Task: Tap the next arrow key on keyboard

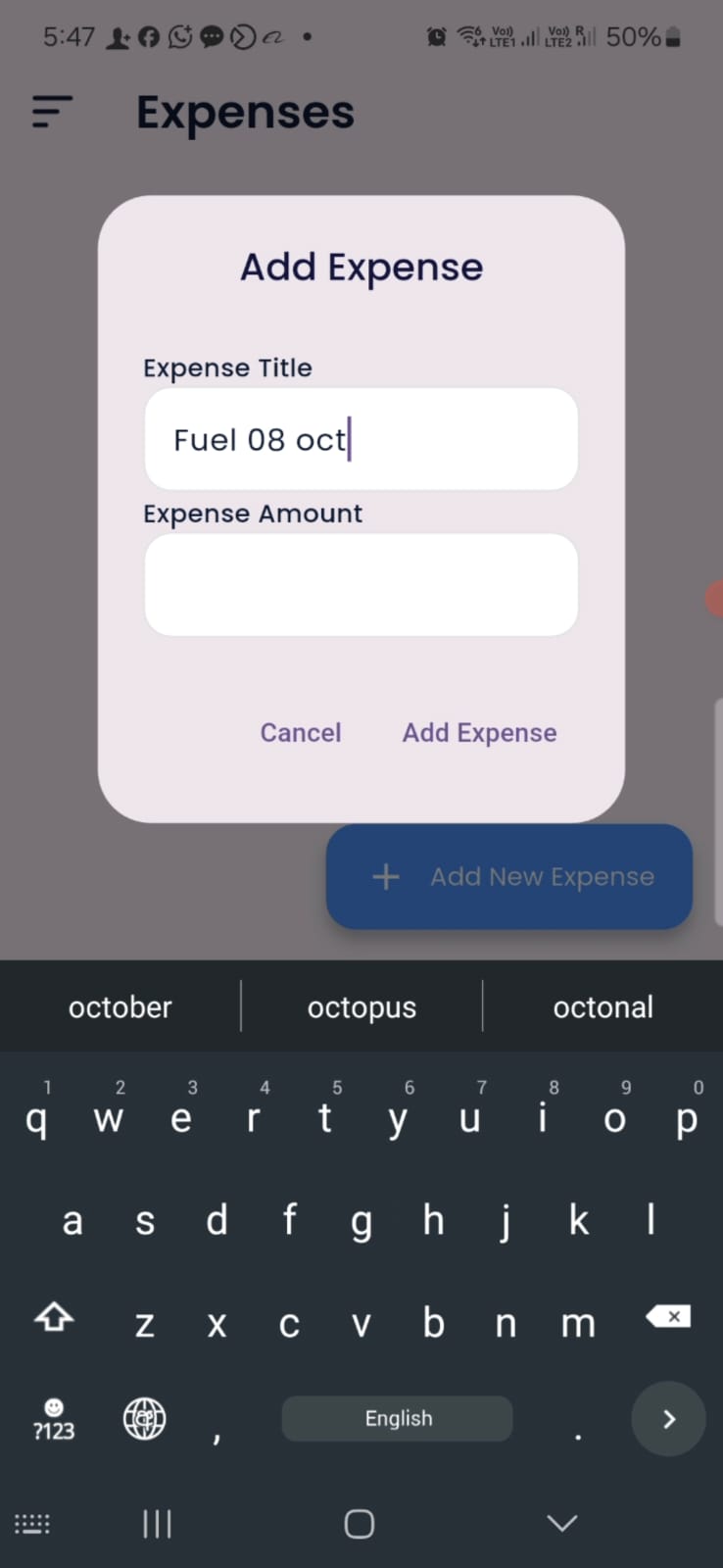Action: click(x=668, y=1419)
